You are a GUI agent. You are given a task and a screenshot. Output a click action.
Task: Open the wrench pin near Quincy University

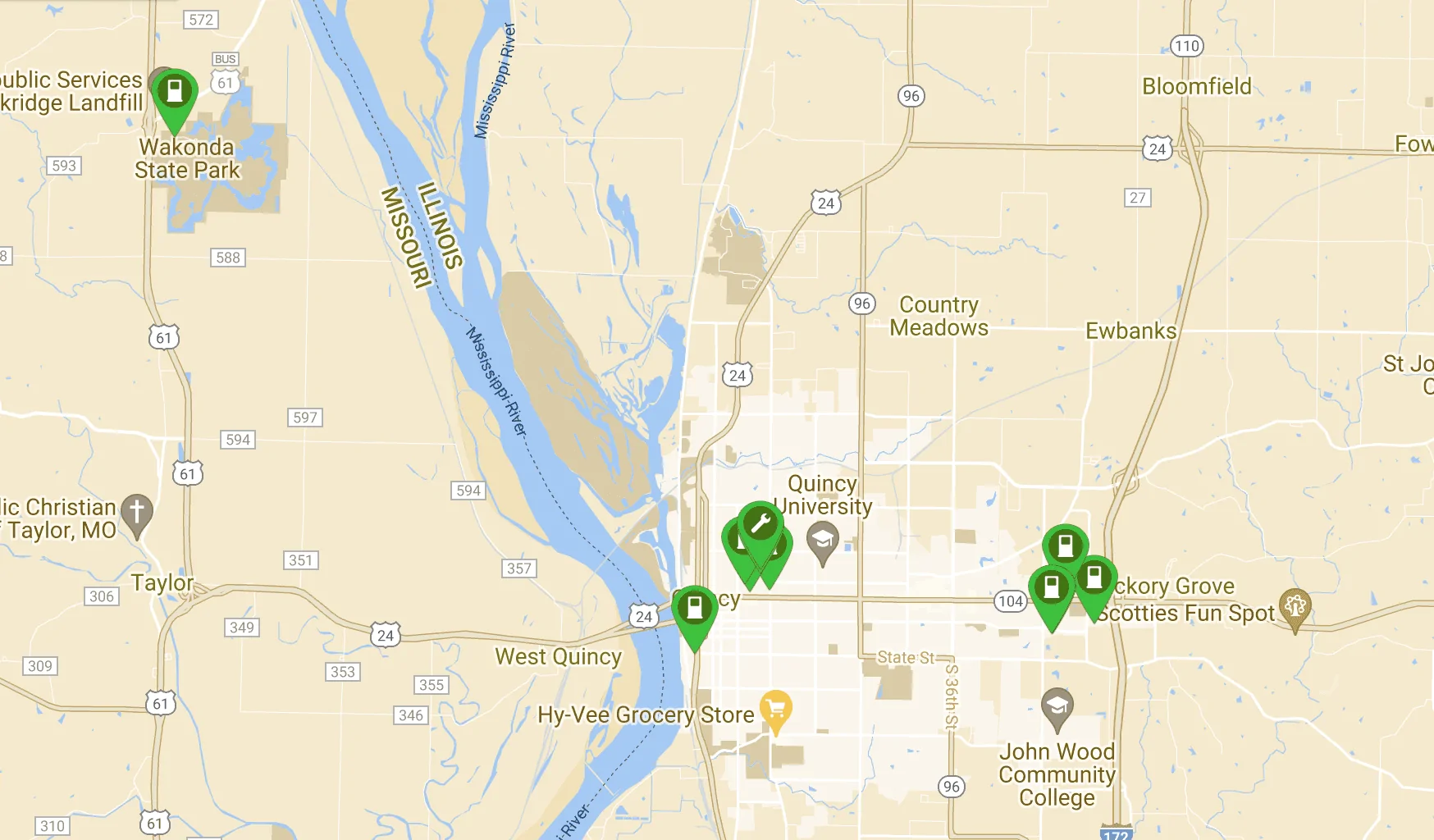[x=760, y=524]
